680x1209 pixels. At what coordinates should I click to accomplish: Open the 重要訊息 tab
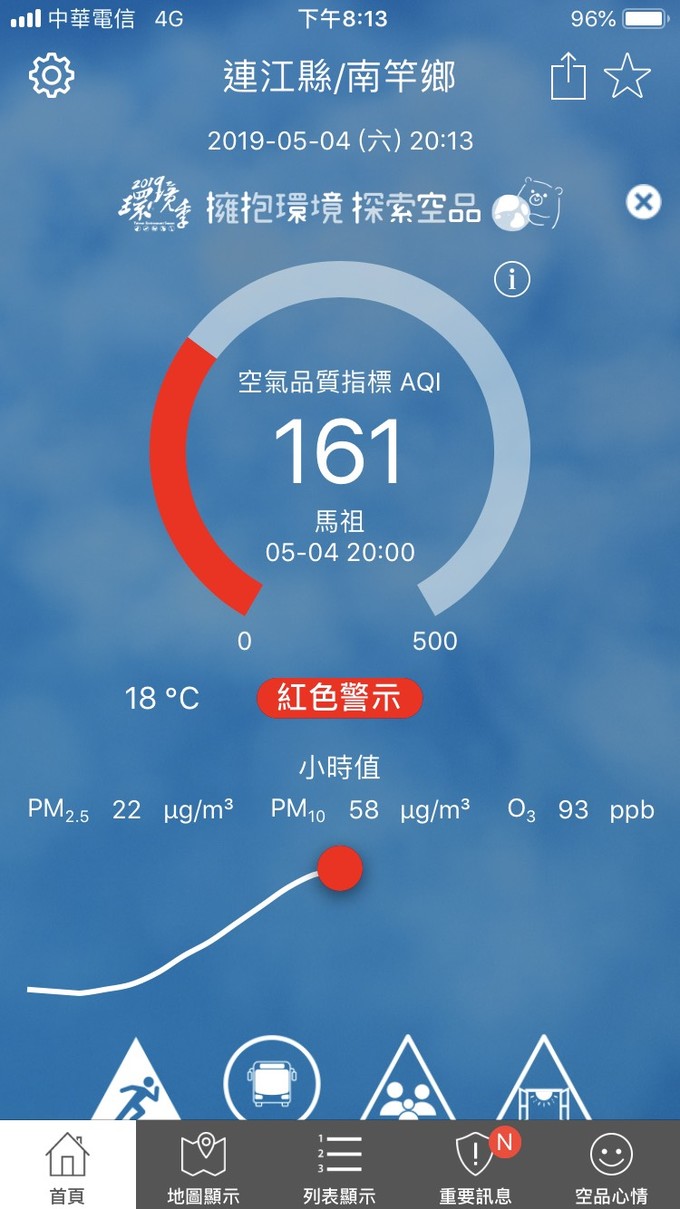[x=475, y=1165]
